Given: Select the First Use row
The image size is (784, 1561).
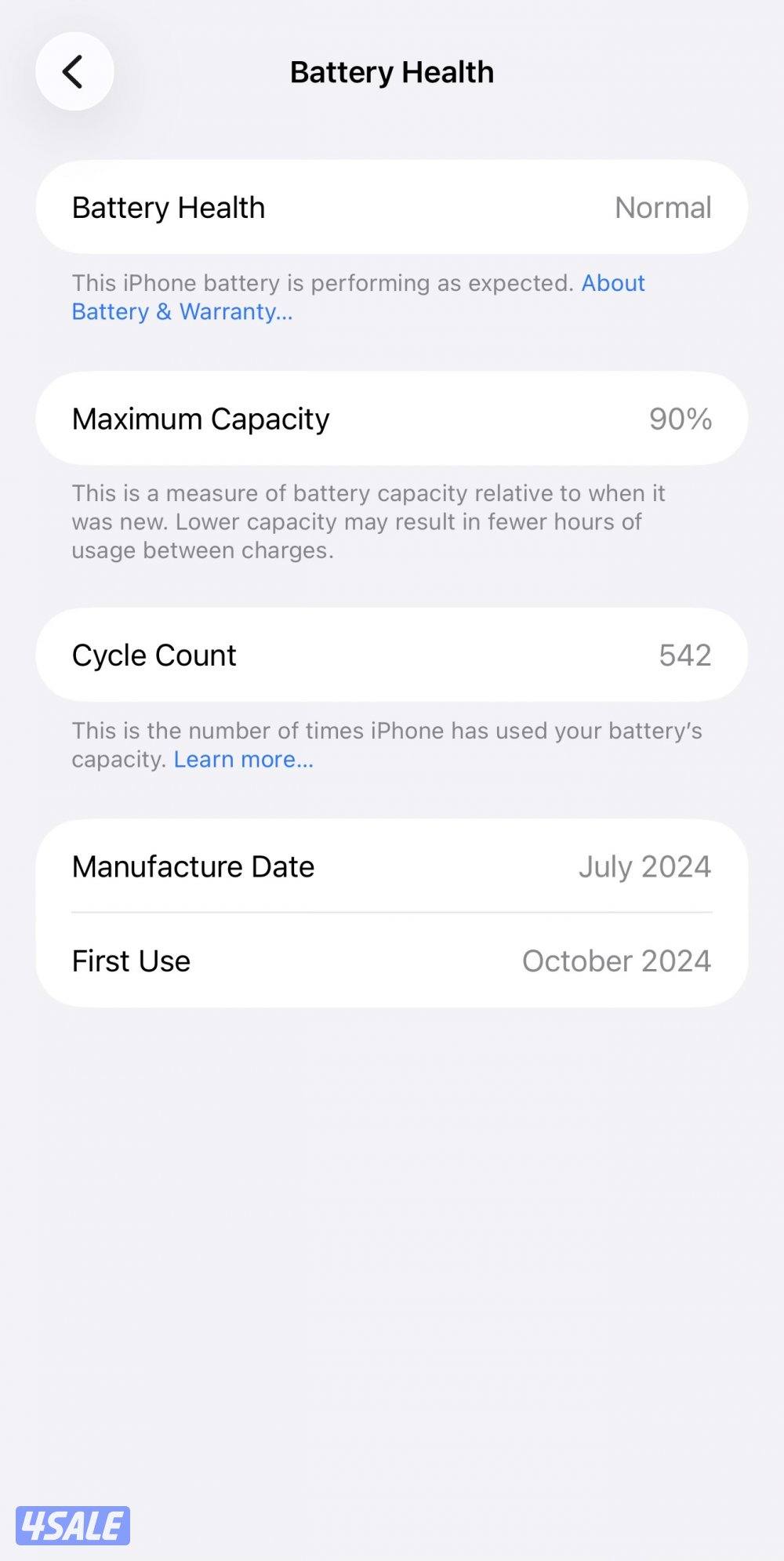Looking at the screenshot, I should [392, 960].
